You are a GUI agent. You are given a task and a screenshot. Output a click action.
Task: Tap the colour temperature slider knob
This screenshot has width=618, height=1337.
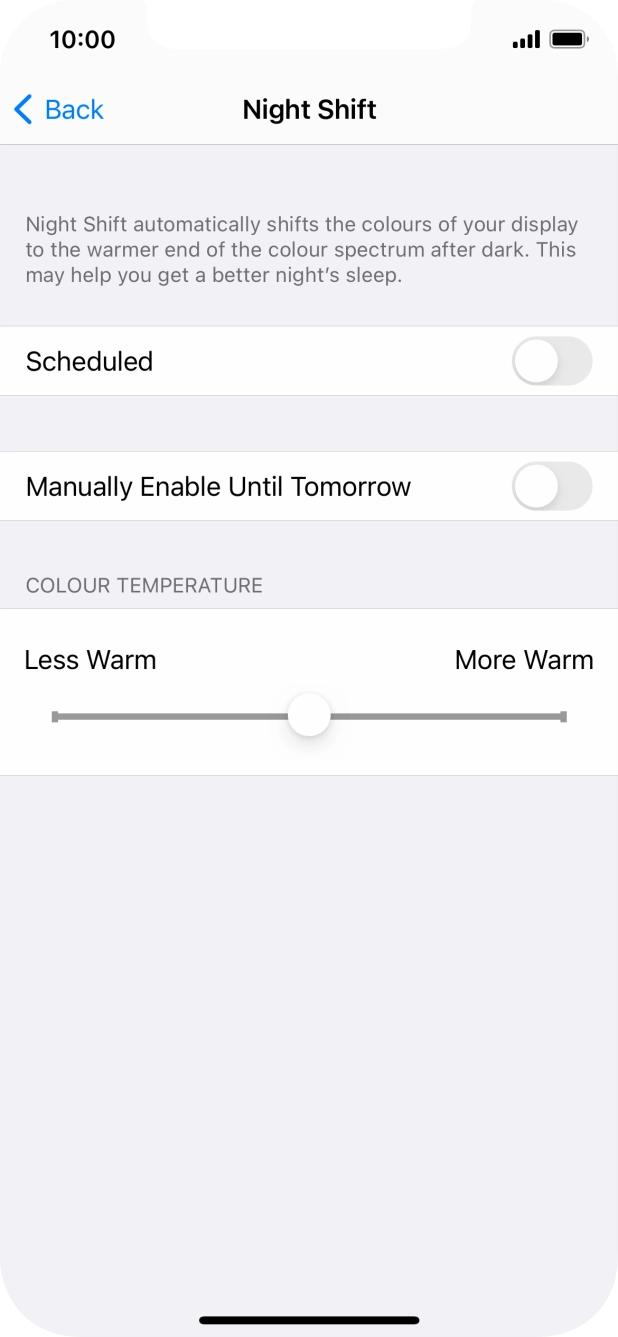point(309,716)
